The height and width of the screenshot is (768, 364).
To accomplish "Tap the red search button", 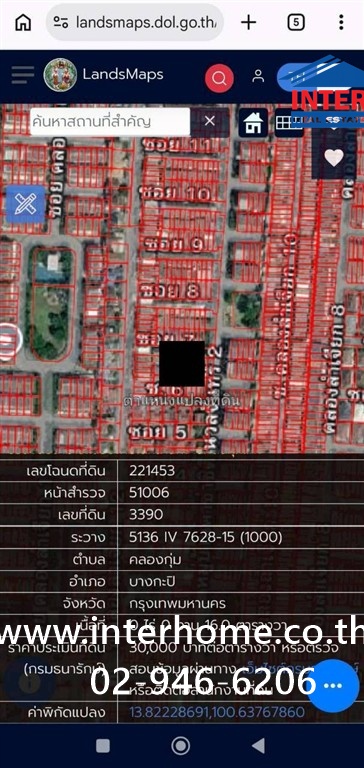I will pos(219,78).
